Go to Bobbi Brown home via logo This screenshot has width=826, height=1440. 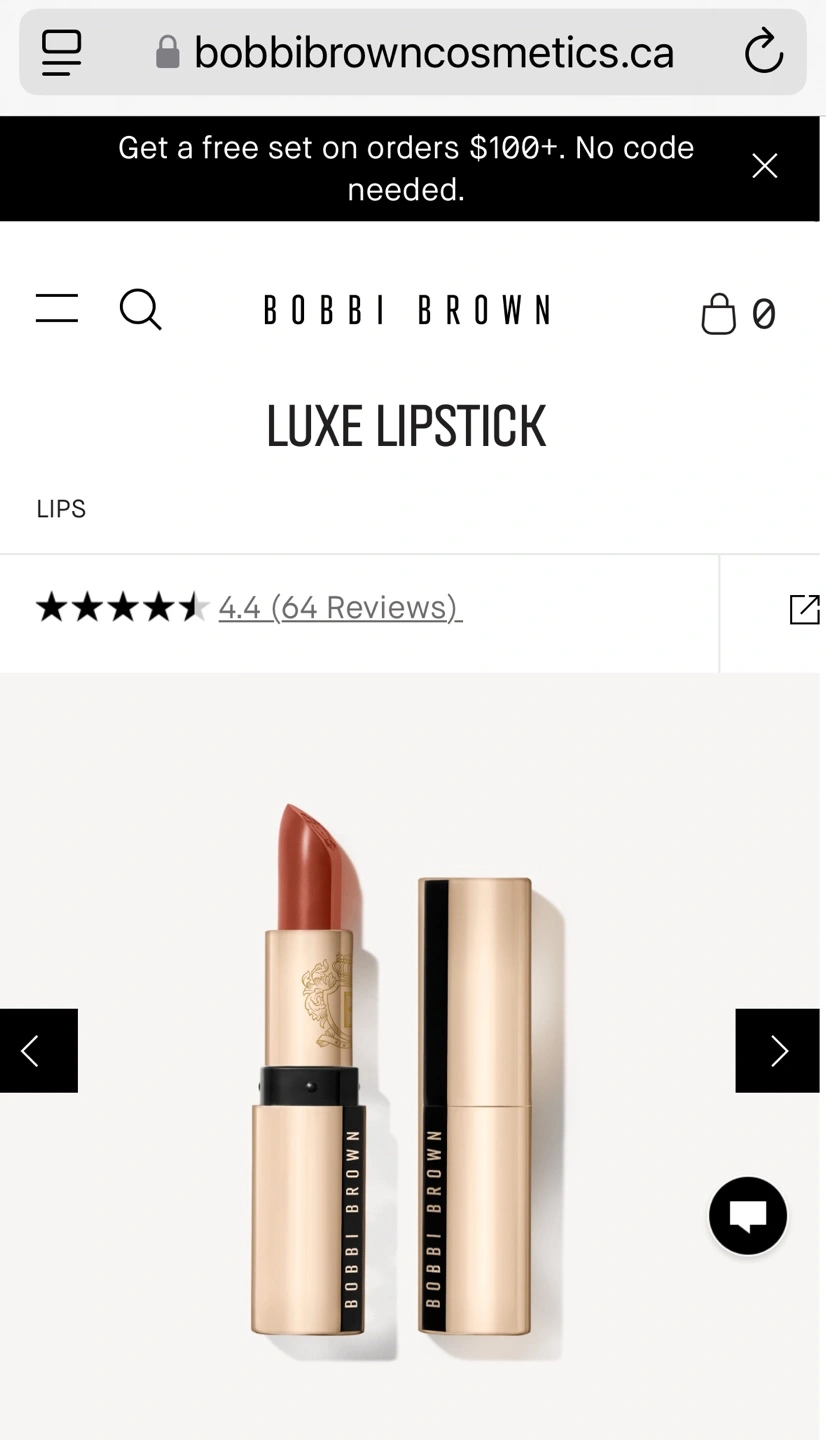coord(406,310)
